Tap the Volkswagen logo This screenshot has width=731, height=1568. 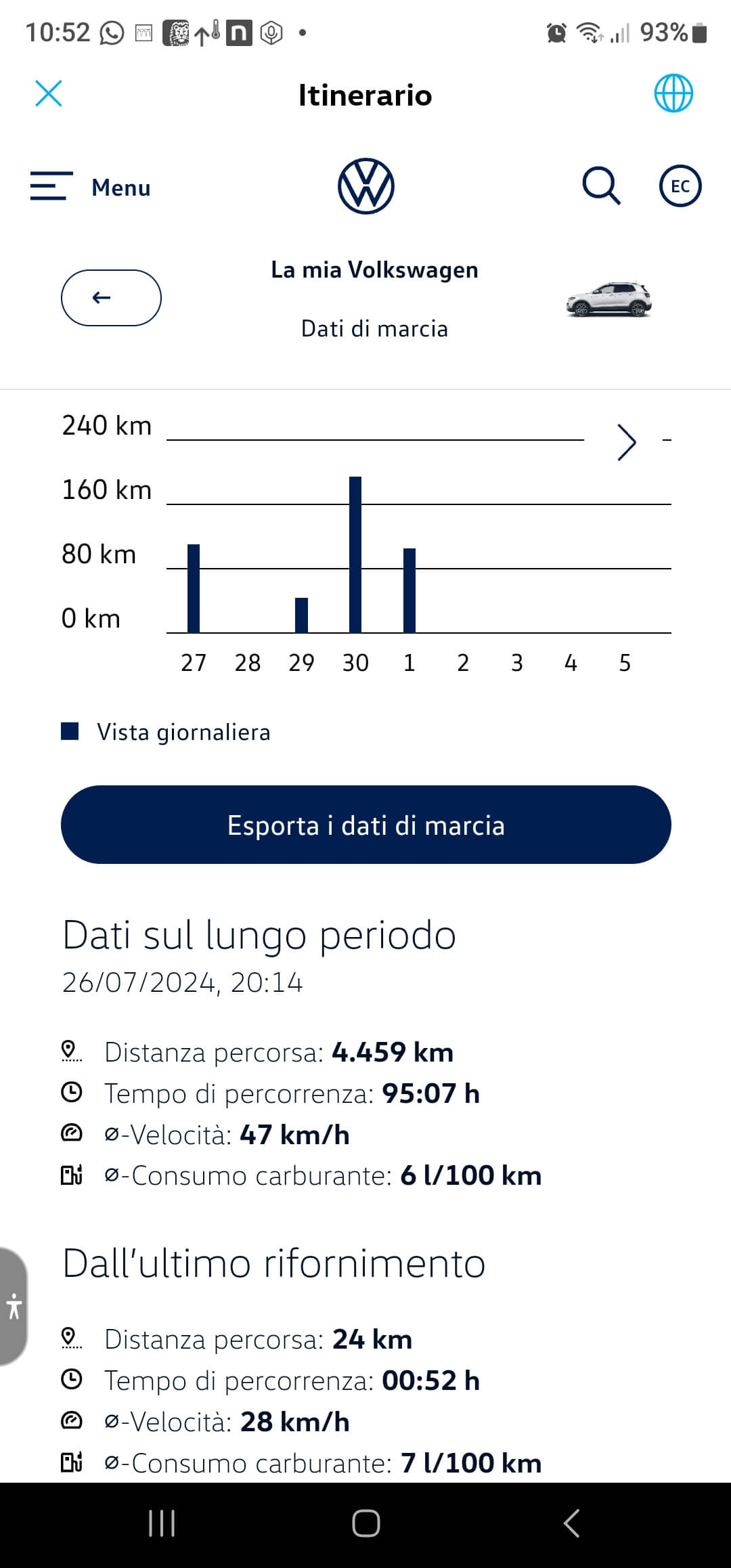[365, 186]
